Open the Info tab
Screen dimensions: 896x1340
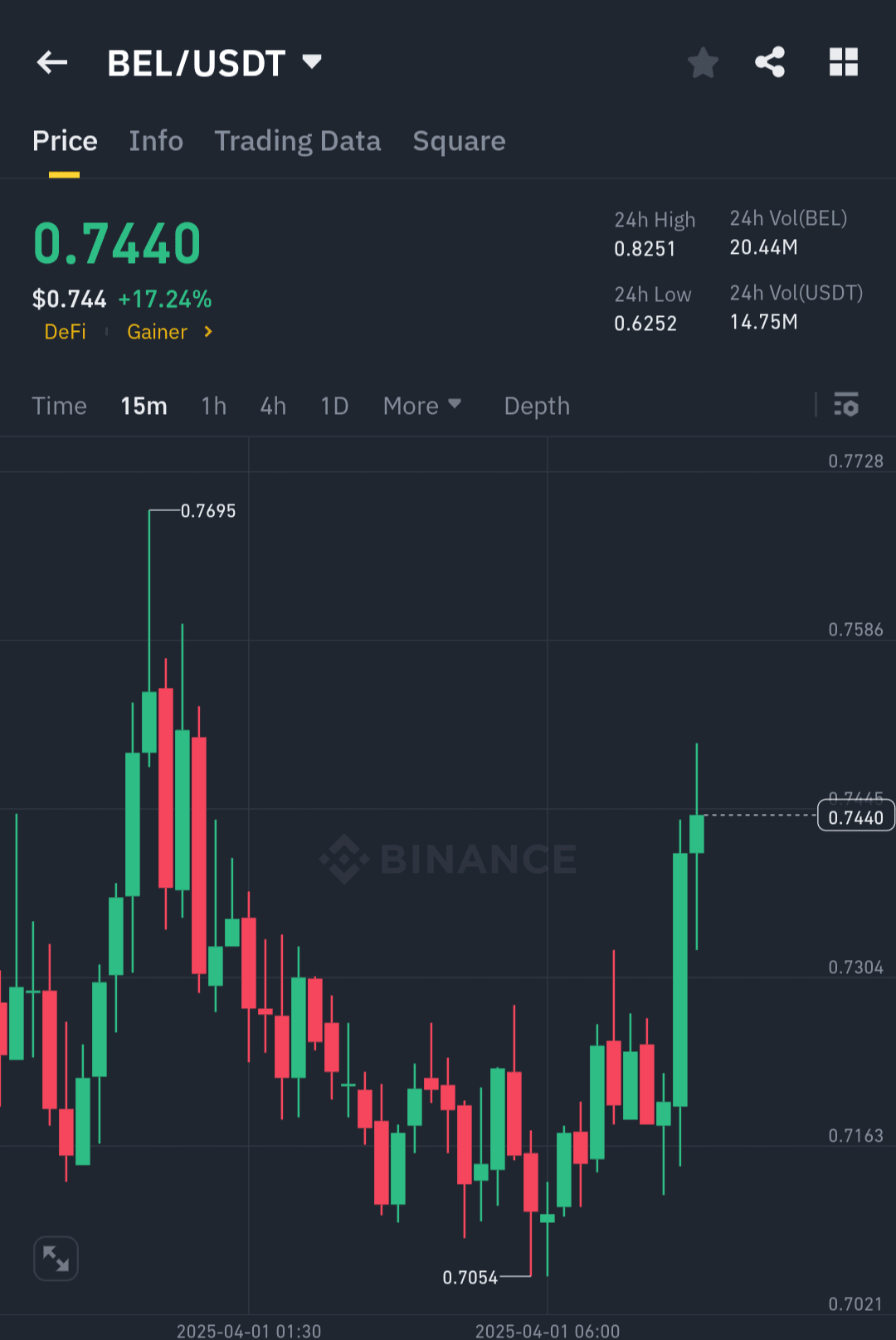[x=156, y=141]
